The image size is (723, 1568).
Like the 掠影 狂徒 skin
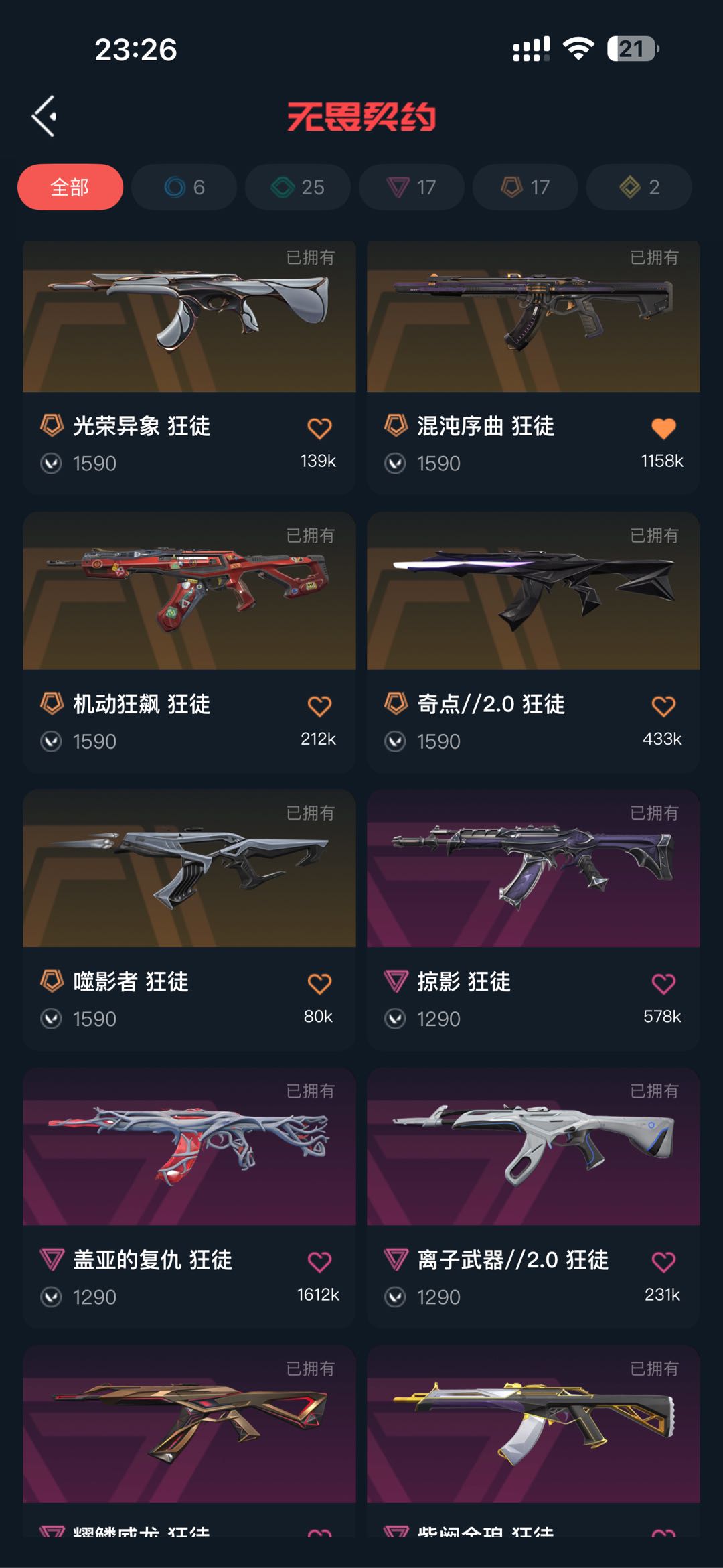[663, 984]
